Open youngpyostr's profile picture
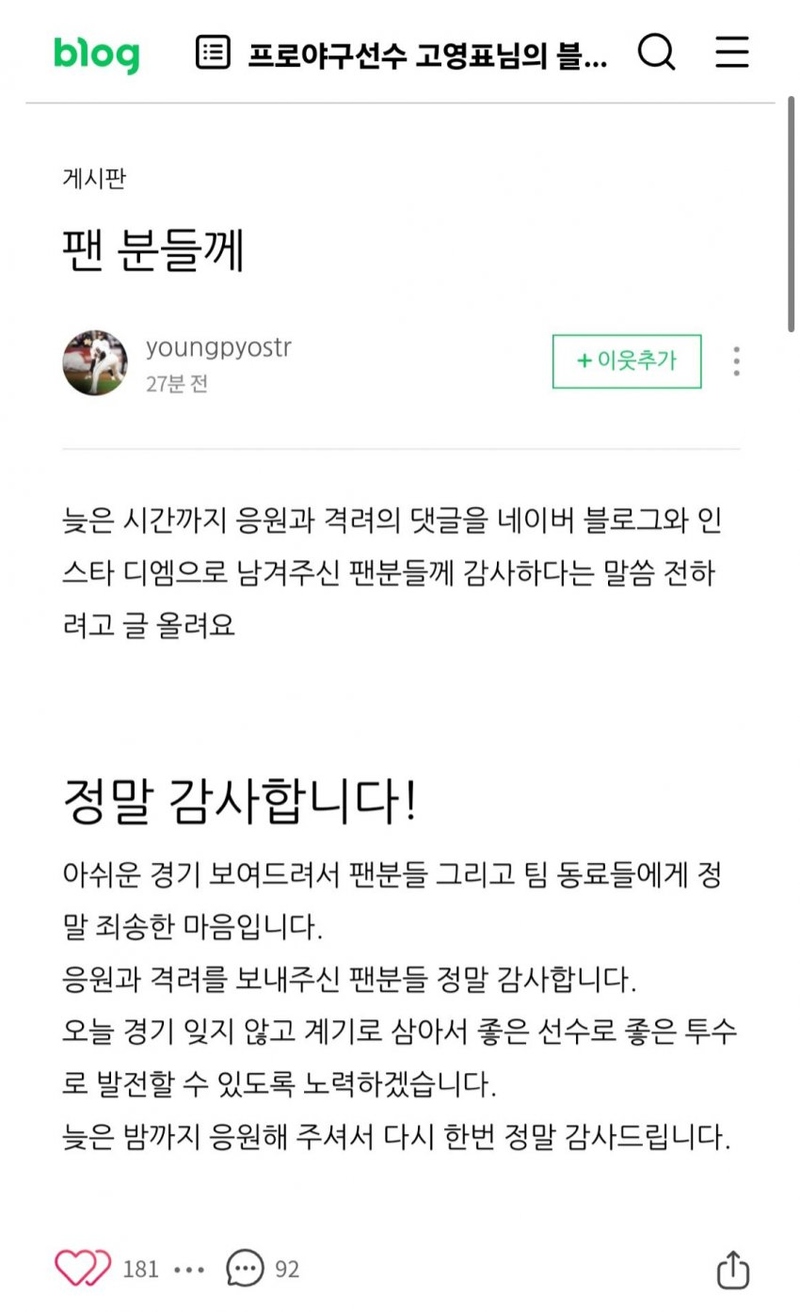Screen dimensions: 800x1312 pyautogui.click(x=95, y=362)
